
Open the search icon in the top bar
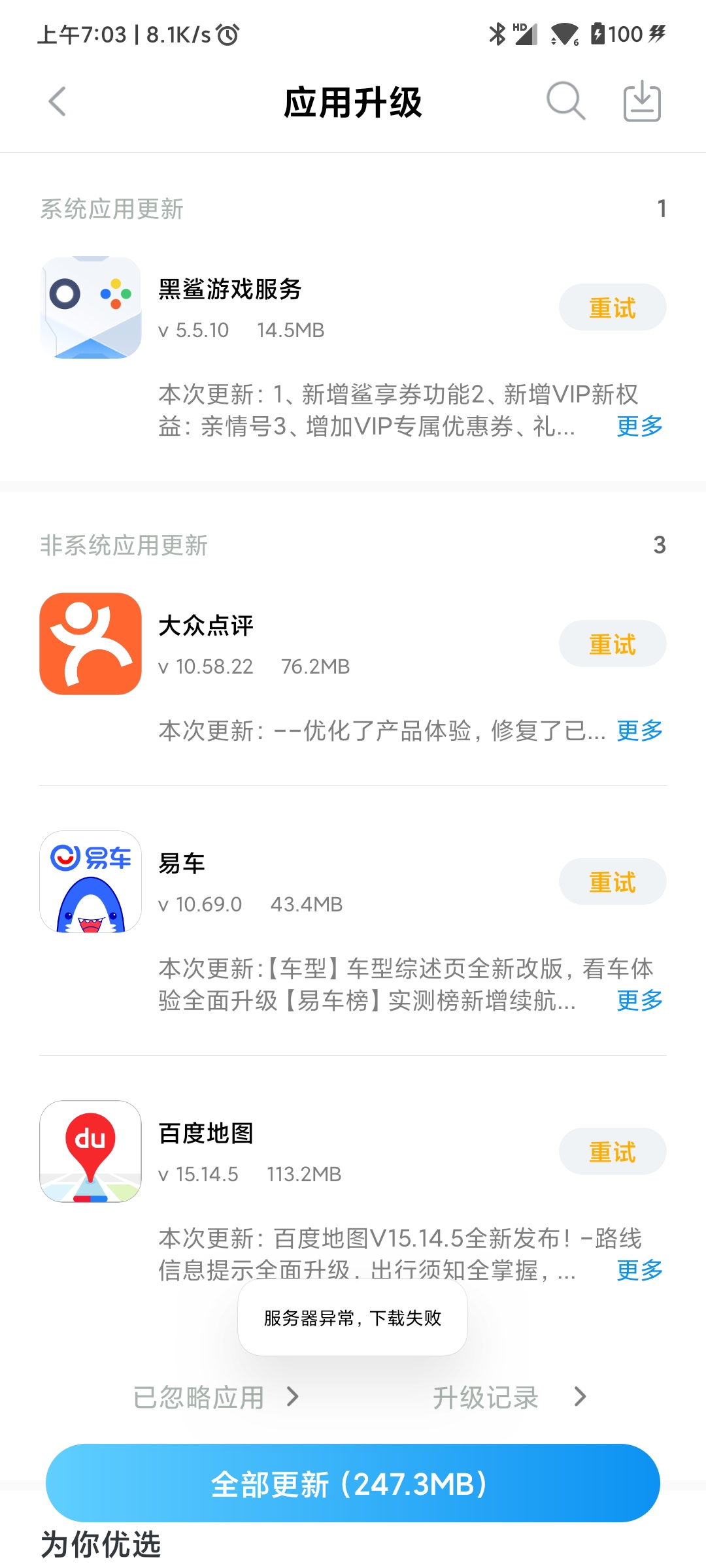(x=565, y=101)
